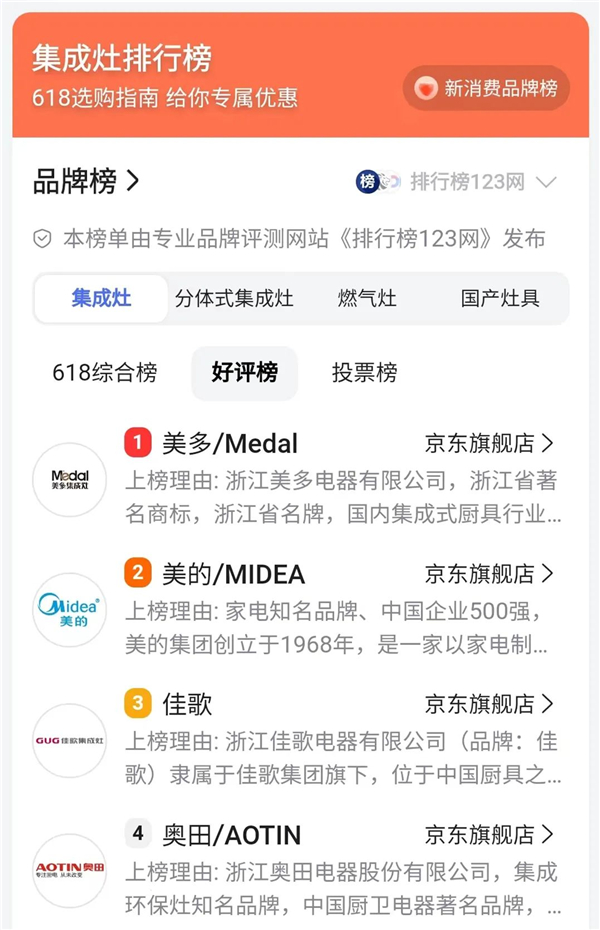
Task: Switch to the 国产灶具 tab
Action: click(x=500, y=298)
